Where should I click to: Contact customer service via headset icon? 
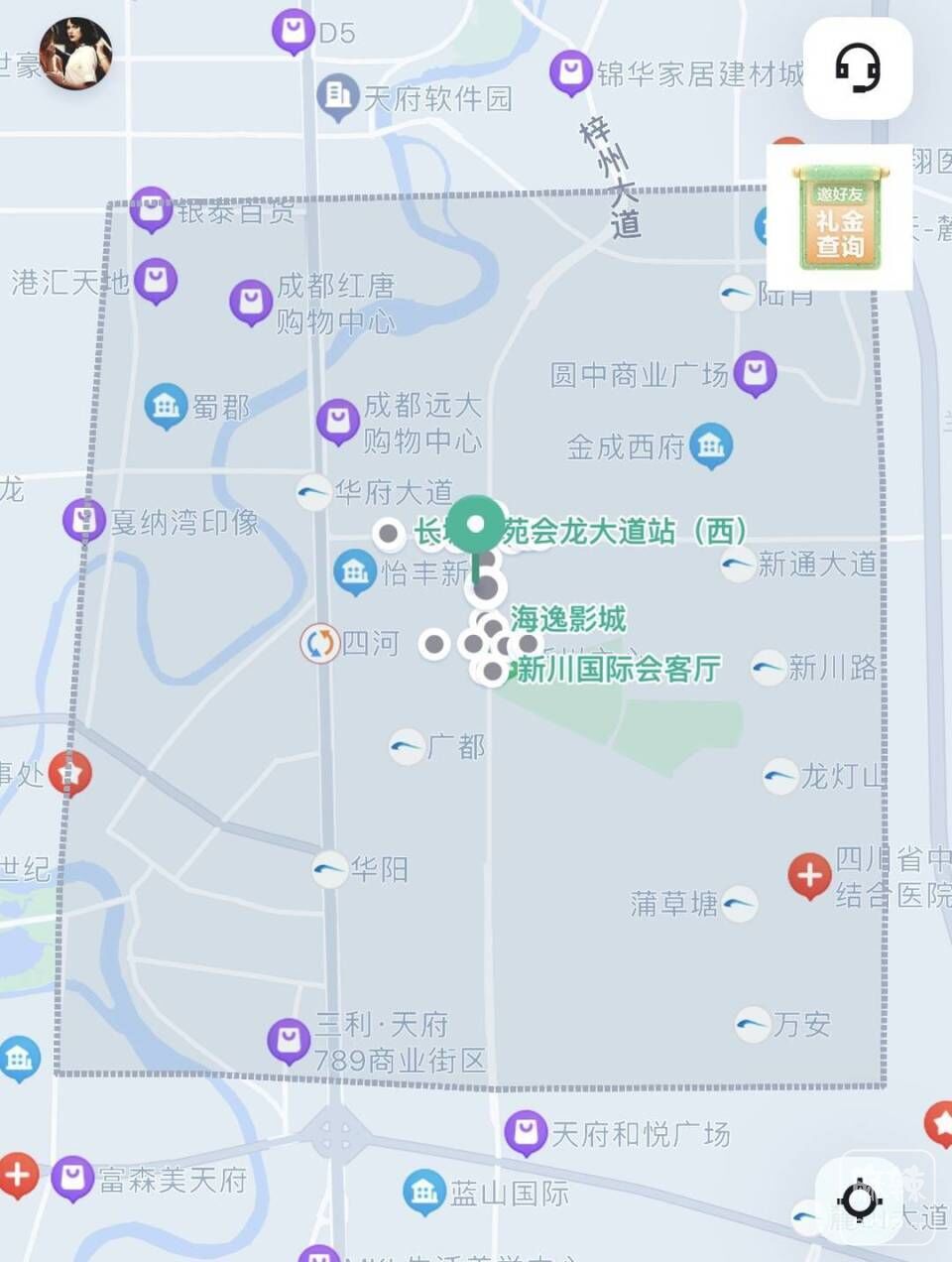[x=858, y=68]
